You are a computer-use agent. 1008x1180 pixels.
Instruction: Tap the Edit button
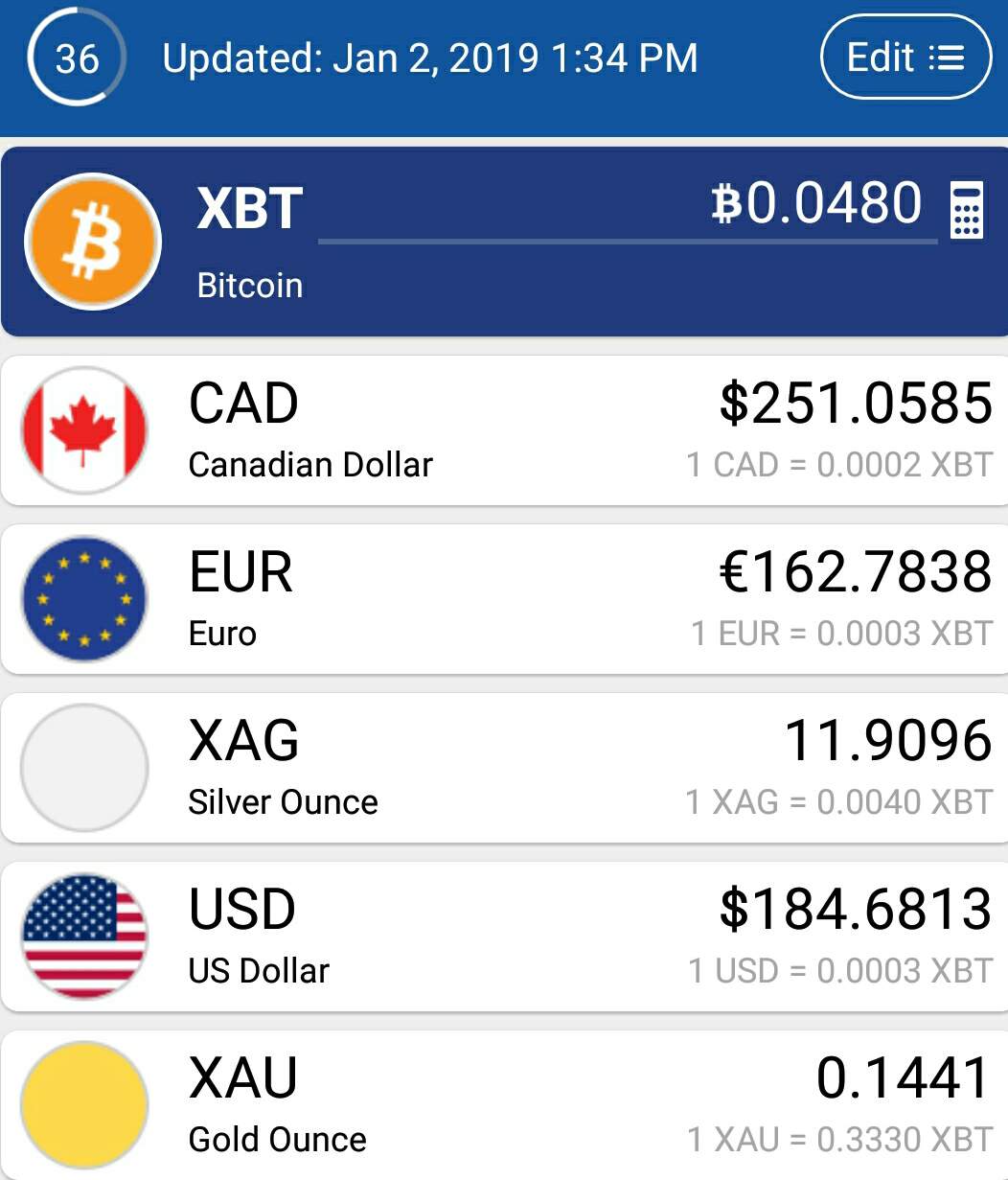[905, 58]
